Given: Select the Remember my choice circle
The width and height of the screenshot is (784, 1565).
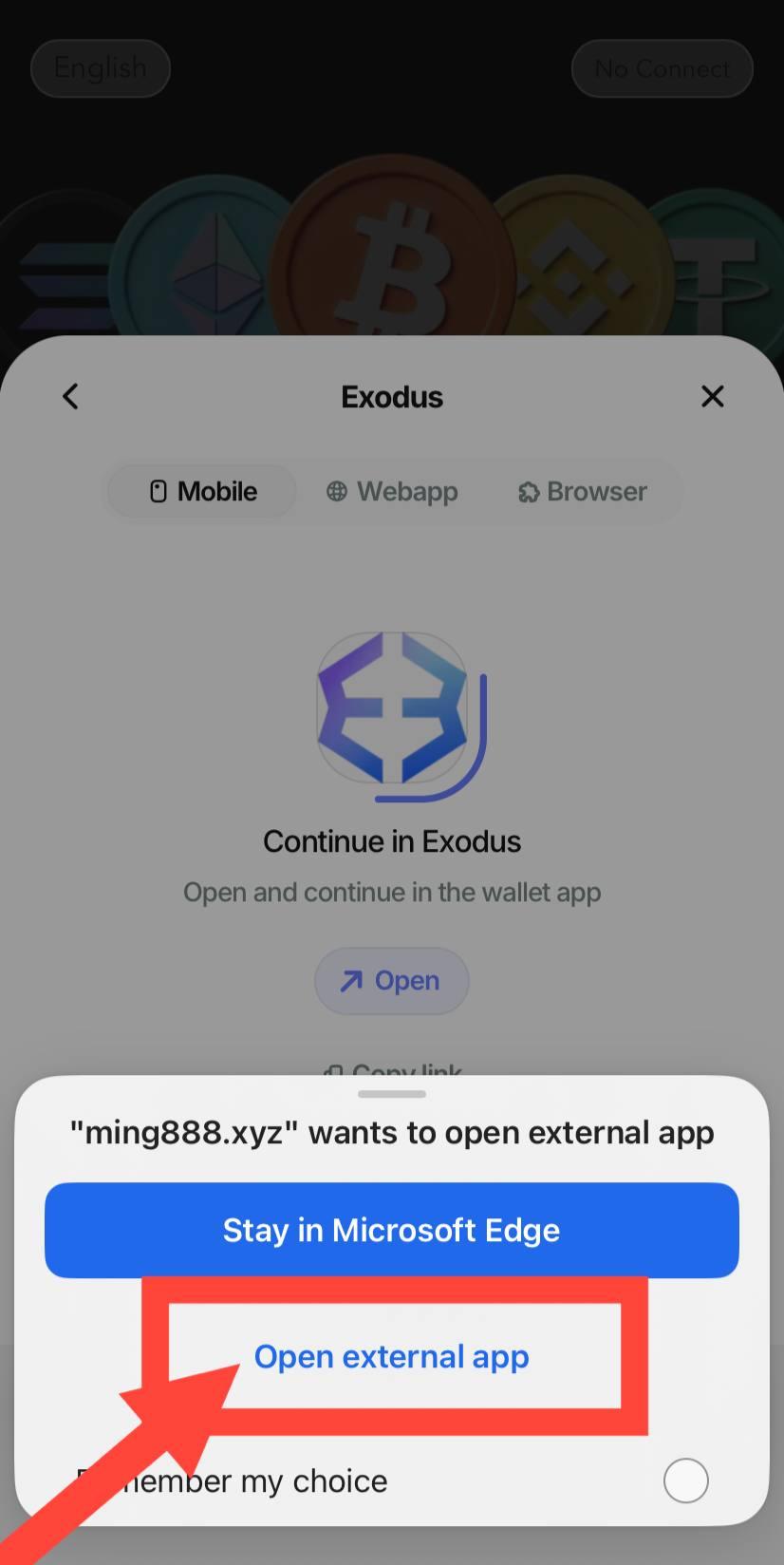Looking at the screenshot, I should [x=685, y=1480].
